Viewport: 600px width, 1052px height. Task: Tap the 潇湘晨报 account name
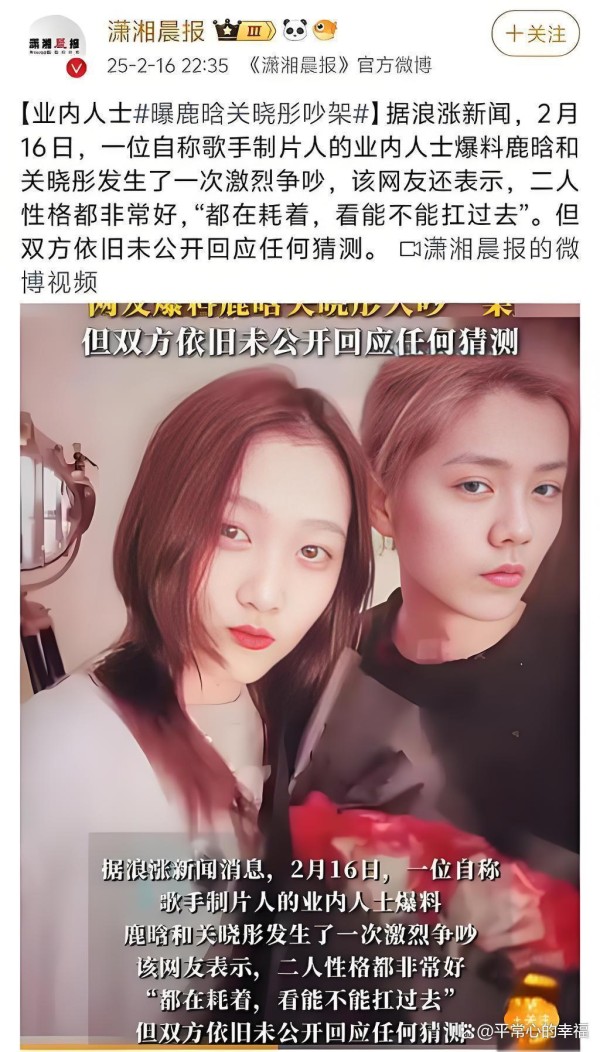click(156, 32)
